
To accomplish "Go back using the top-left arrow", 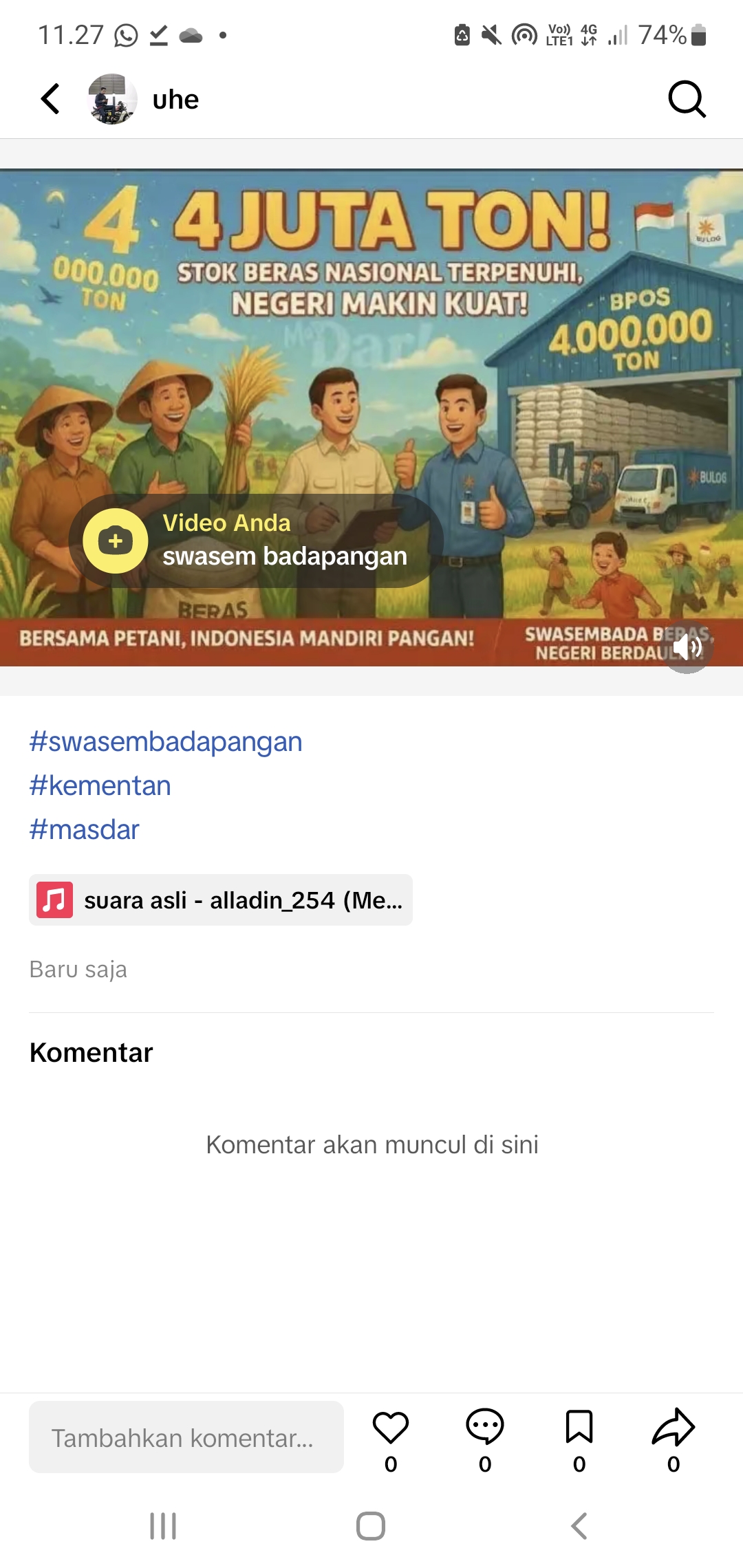I will 50,99.
